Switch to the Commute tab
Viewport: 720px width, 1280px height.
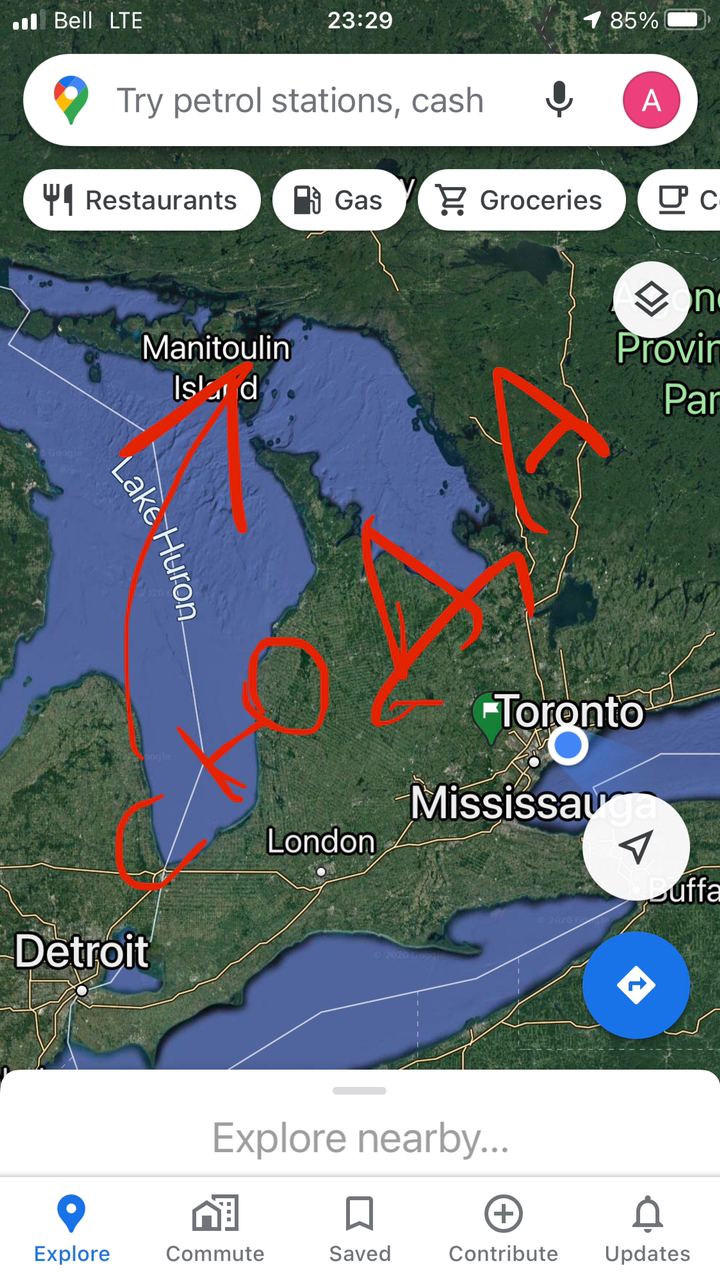215,1230
